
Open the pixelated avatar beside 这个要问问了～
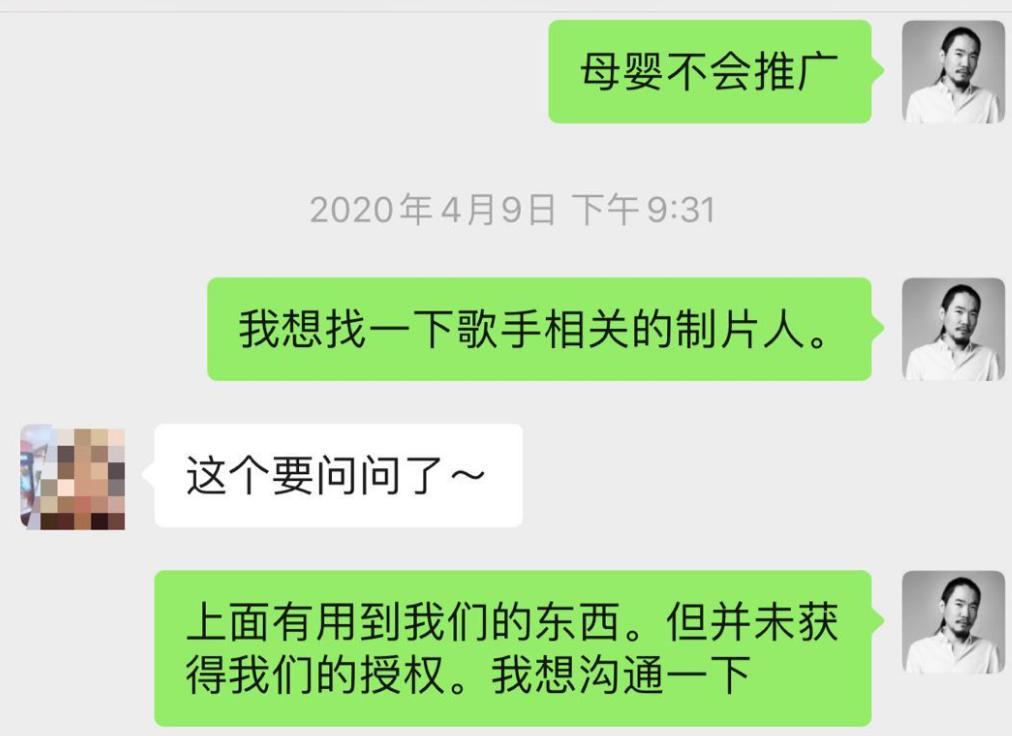pyautogui.click(x=73, y=477)
